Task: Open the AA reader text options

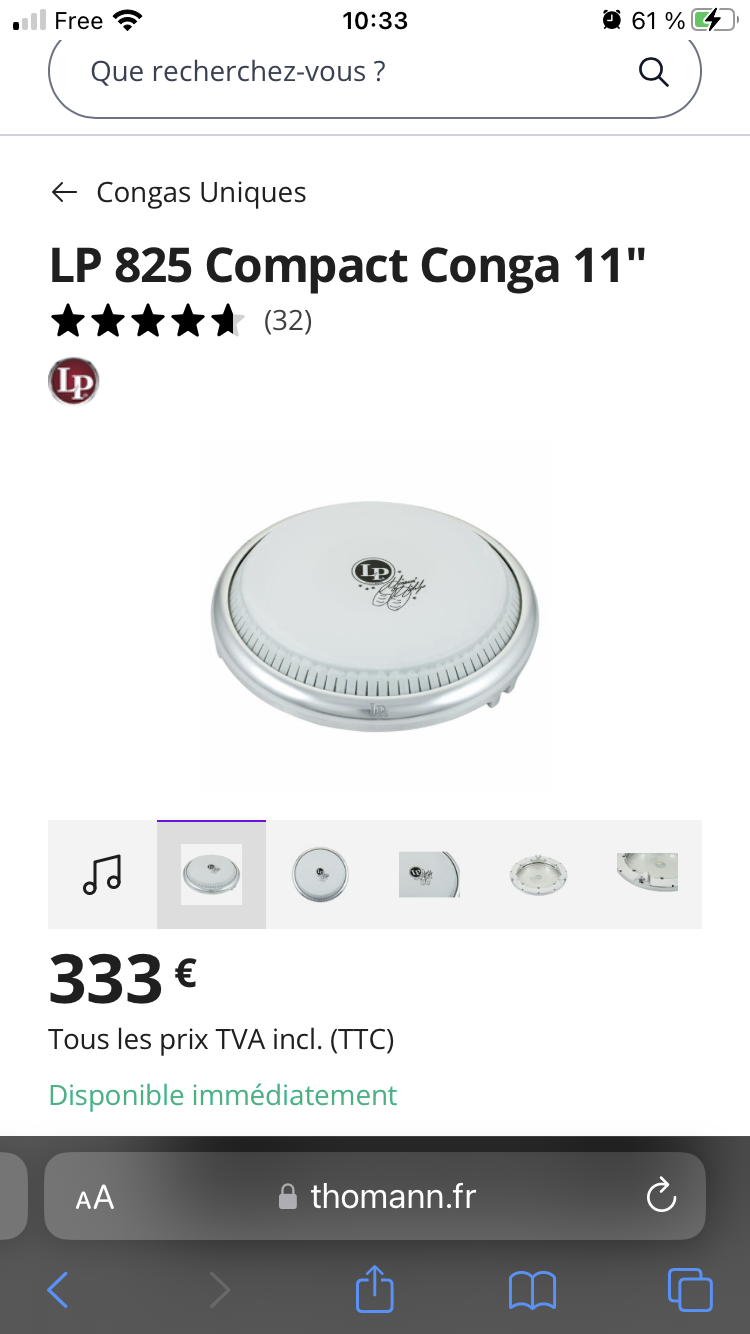Action: [95, 1197]
